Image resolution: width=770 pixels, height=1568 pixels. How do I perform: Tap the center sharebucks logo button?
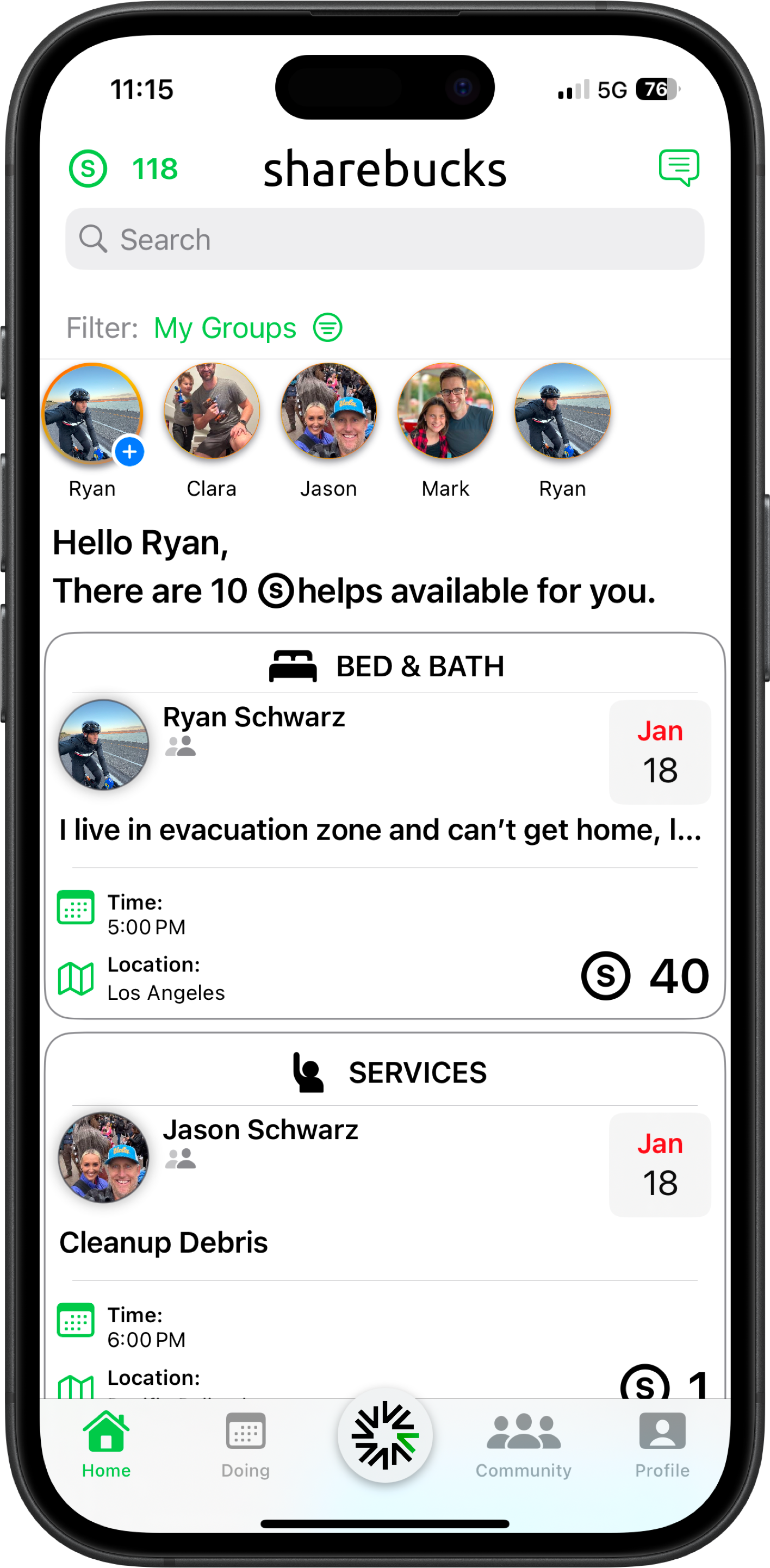coord(386,1436)
